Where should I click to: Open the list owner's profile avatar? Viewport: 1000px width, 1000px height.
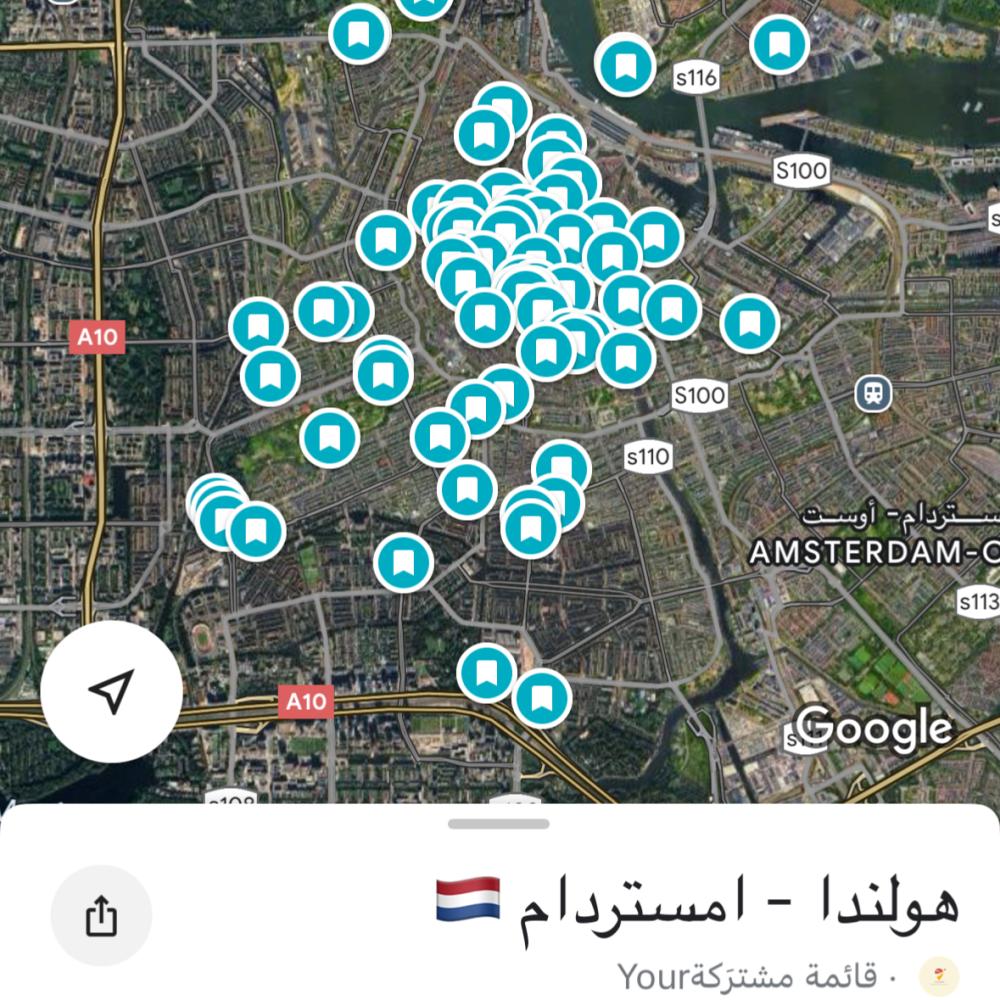point(938,976)
